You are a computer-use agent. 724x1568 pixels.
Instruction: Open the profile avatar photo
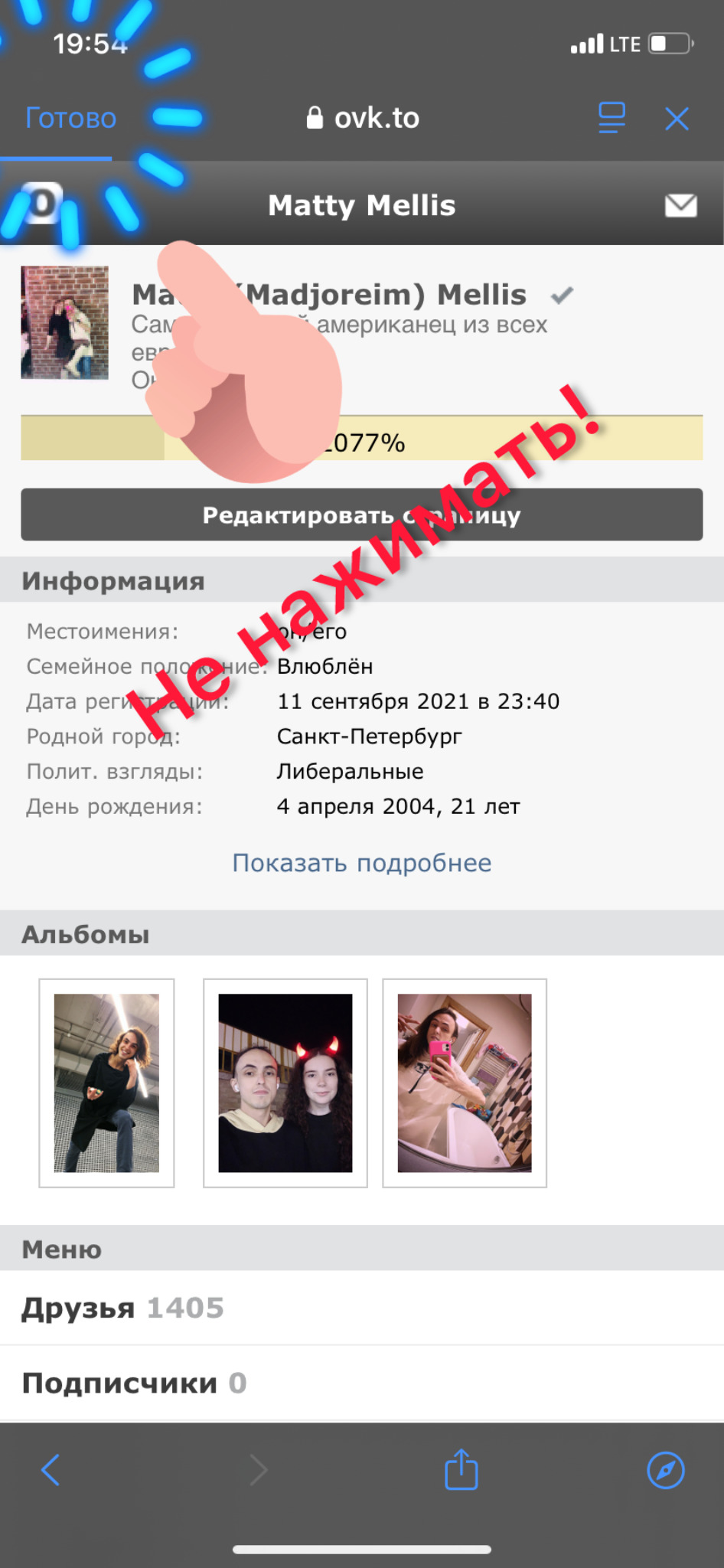tap(65, 322)
